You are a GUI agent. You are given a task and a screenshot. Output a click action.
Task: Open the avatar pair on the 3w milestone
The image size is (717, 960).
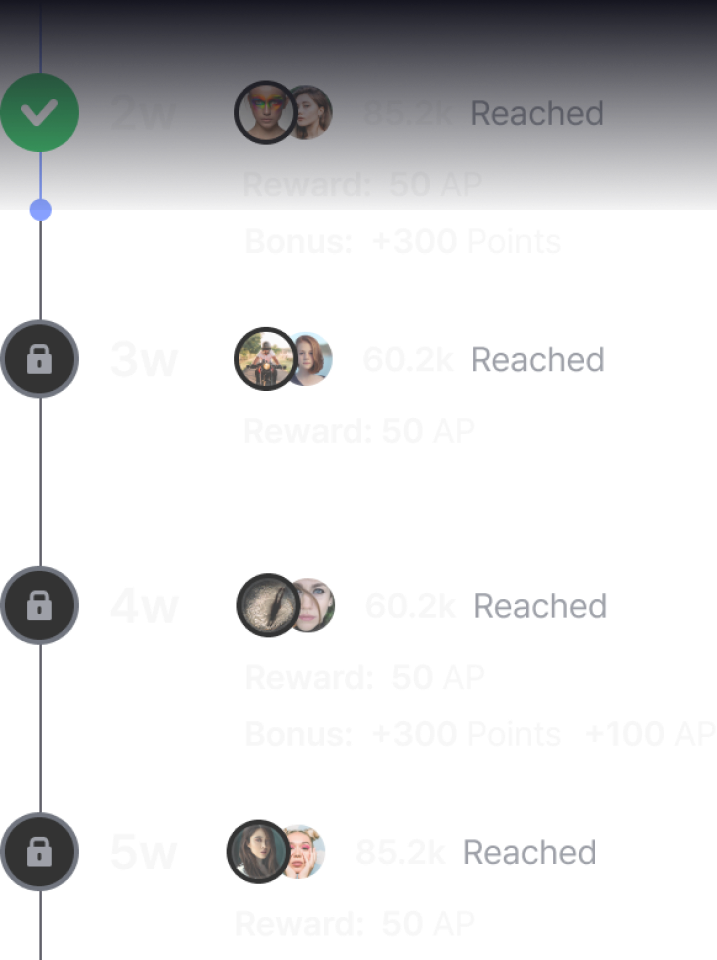[x=286, y=359]
